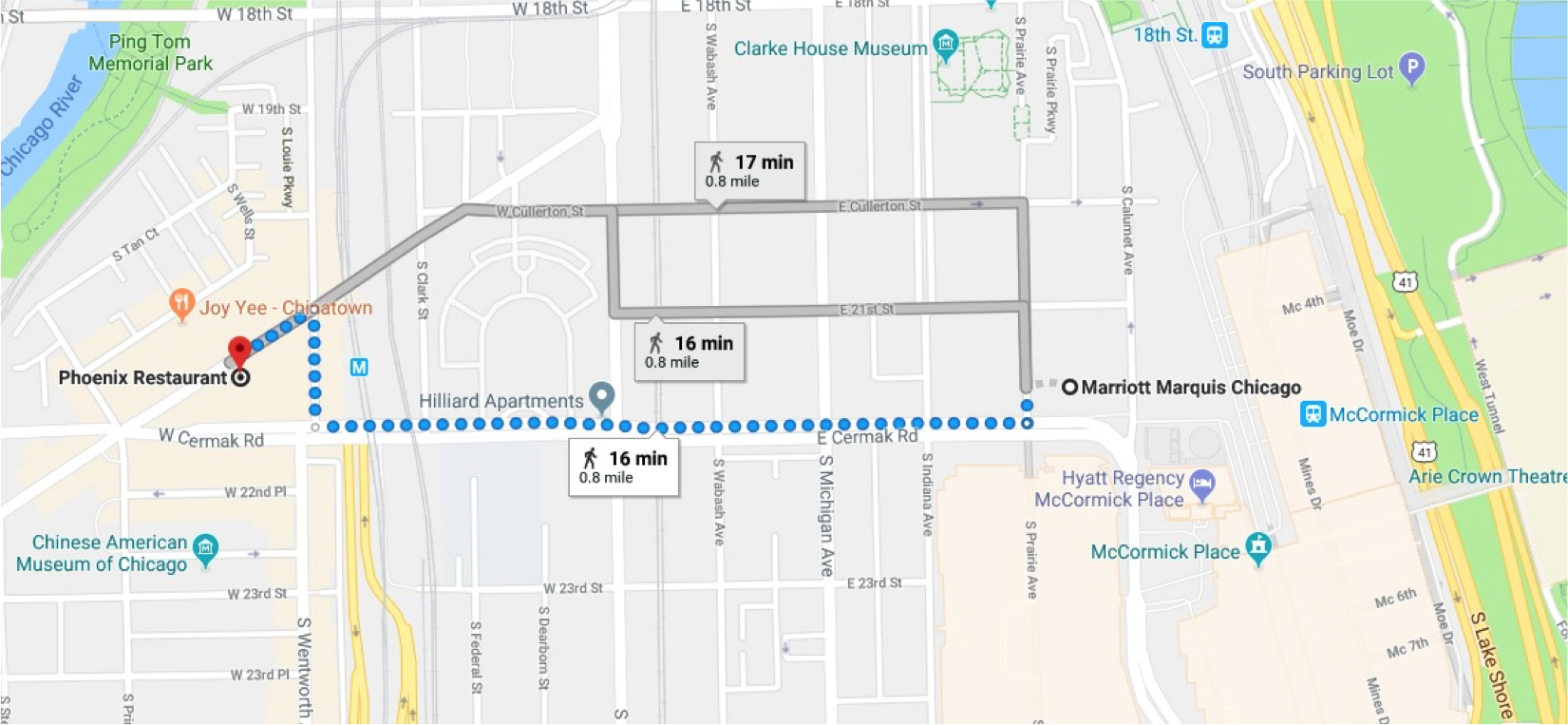This screenshot has width=1568, height=725.
Task: Tap the Marriott Marquis Chicago starting point marker
Action: [x=1070, y=387]
